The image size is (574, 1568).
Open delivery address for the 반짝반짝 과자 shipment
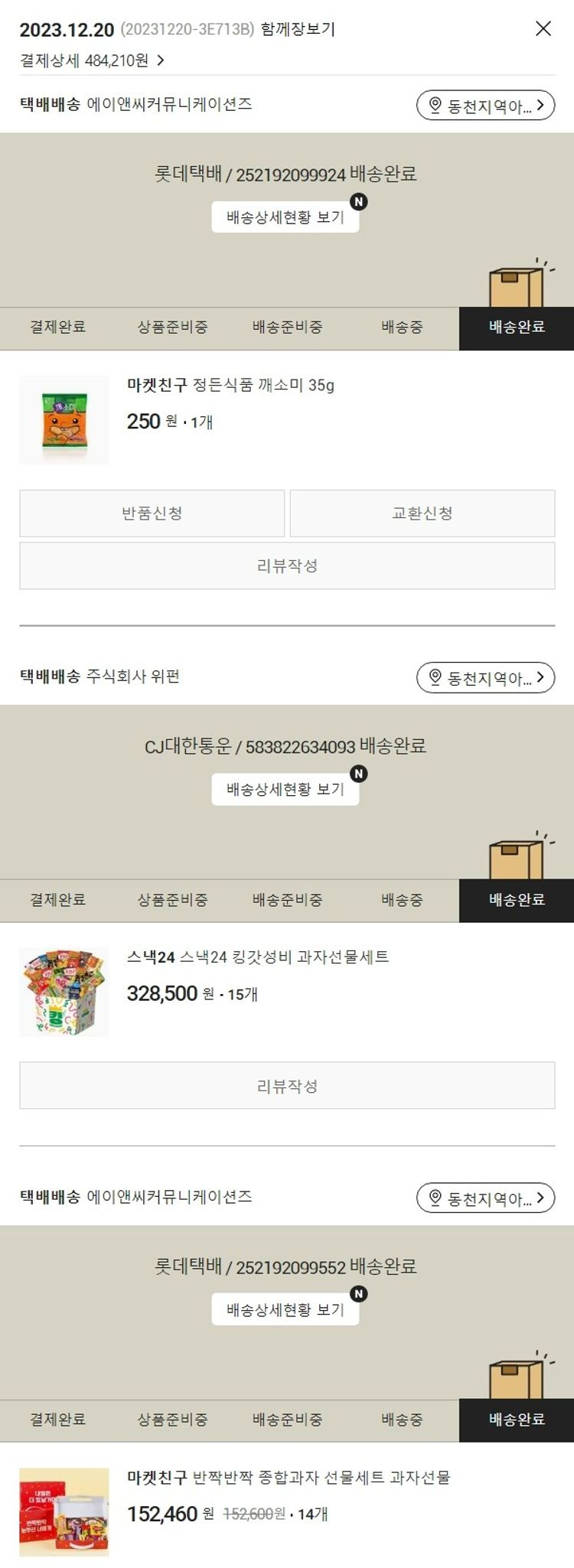click(484, 1198)
